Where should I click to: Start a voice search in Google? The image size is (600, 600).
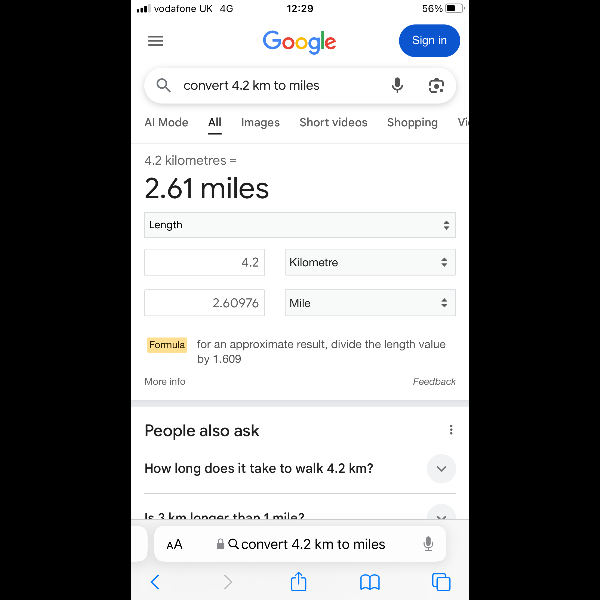tap(397, 86)
